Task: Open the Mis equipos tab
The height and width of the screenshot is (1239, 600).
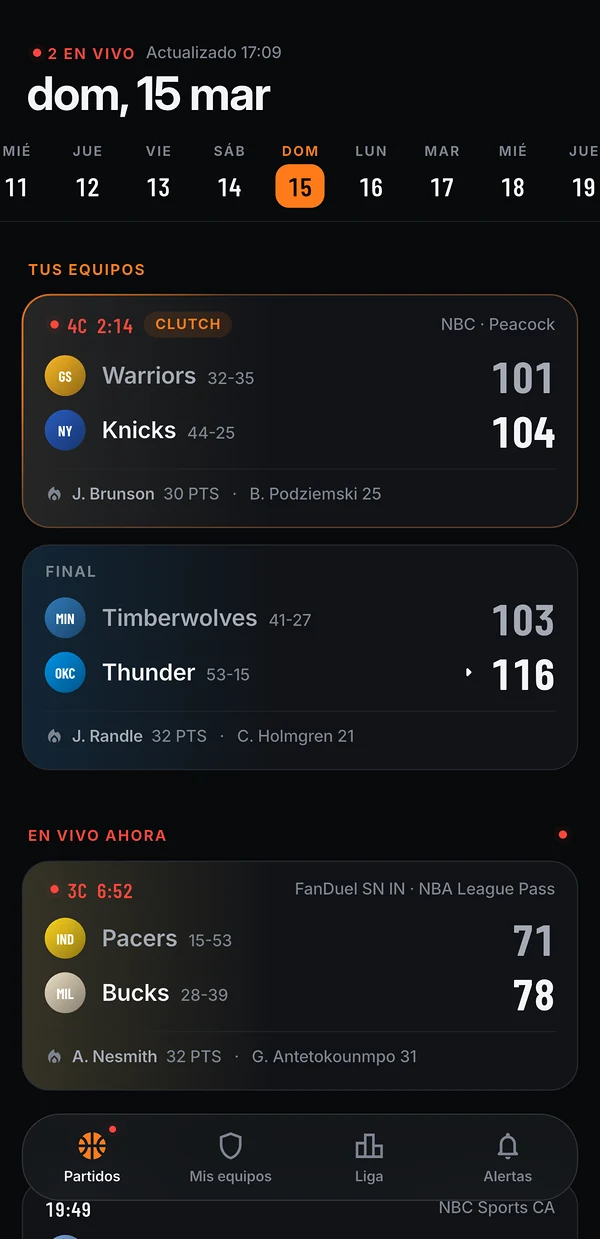Action: coord(231,1157)
